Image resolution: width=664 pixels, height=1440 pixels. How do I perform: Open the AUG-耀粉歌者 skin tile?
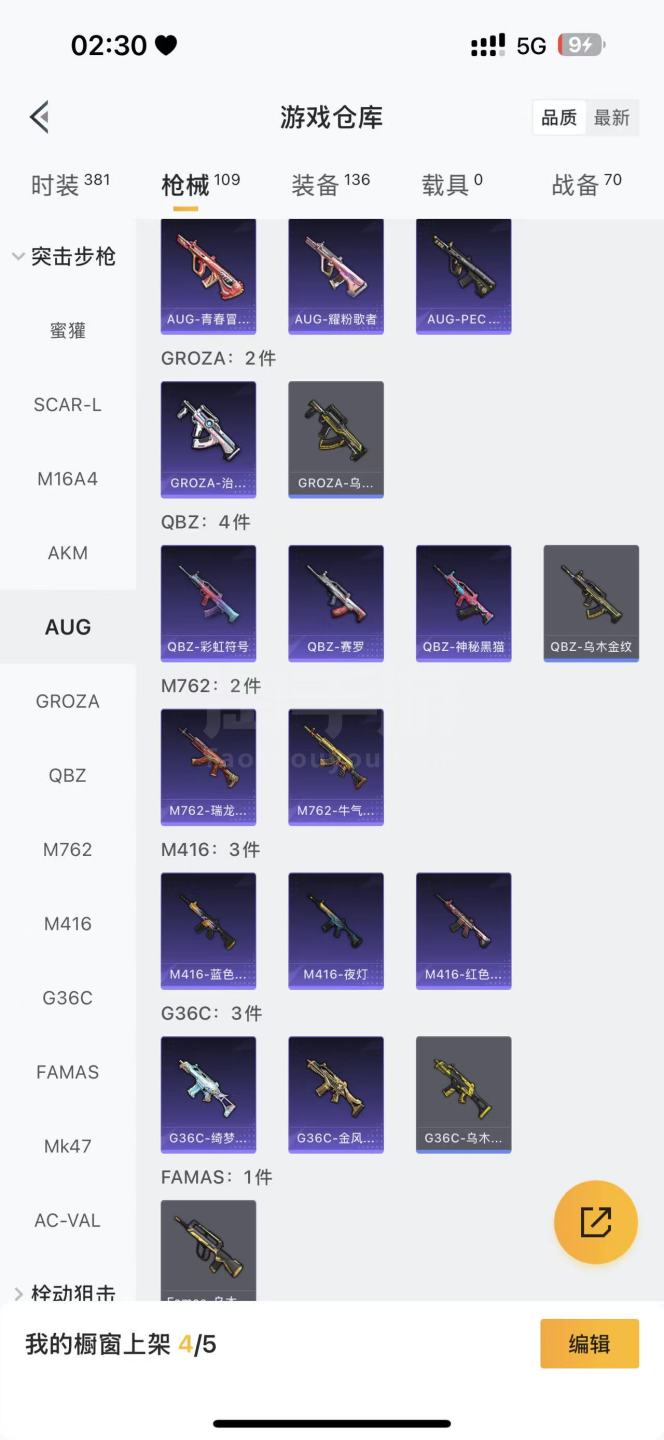point(336,275)
